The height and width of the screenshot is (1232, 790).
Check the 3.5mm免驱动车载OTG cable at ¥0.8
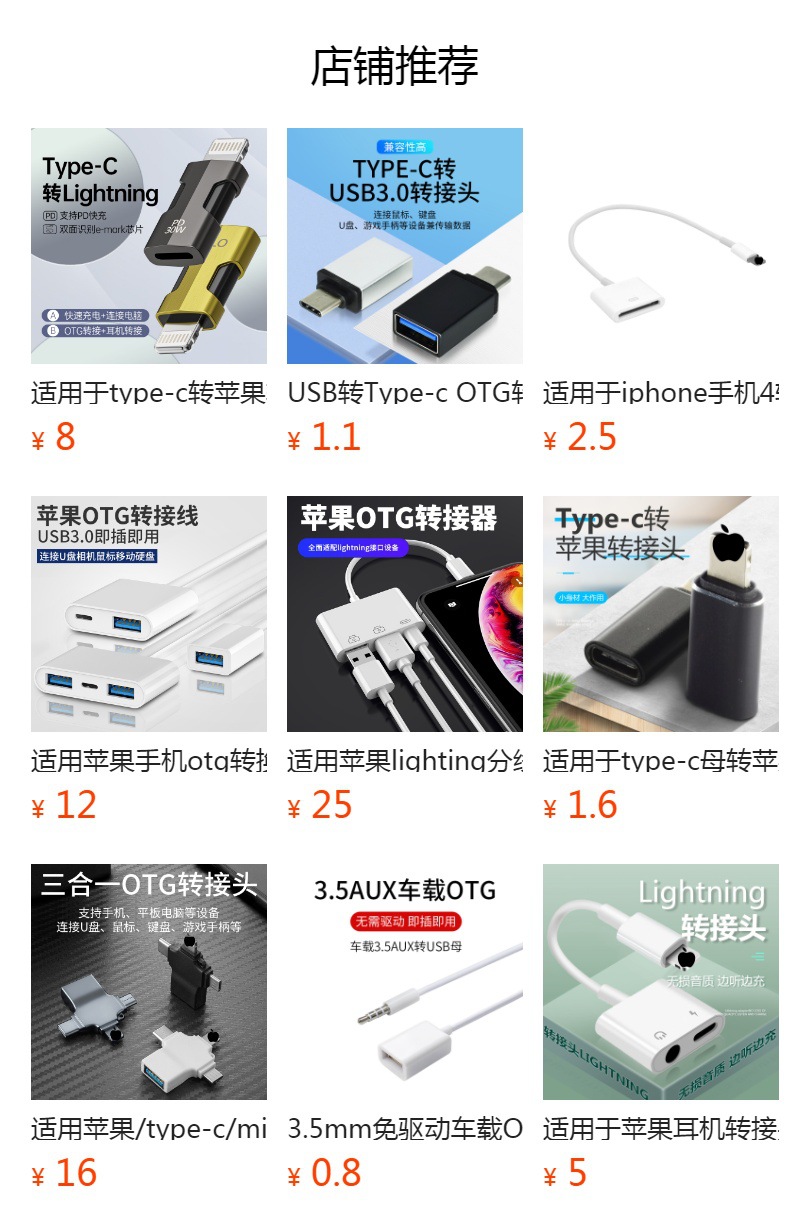pyautogui.click(x=405, y=982)
